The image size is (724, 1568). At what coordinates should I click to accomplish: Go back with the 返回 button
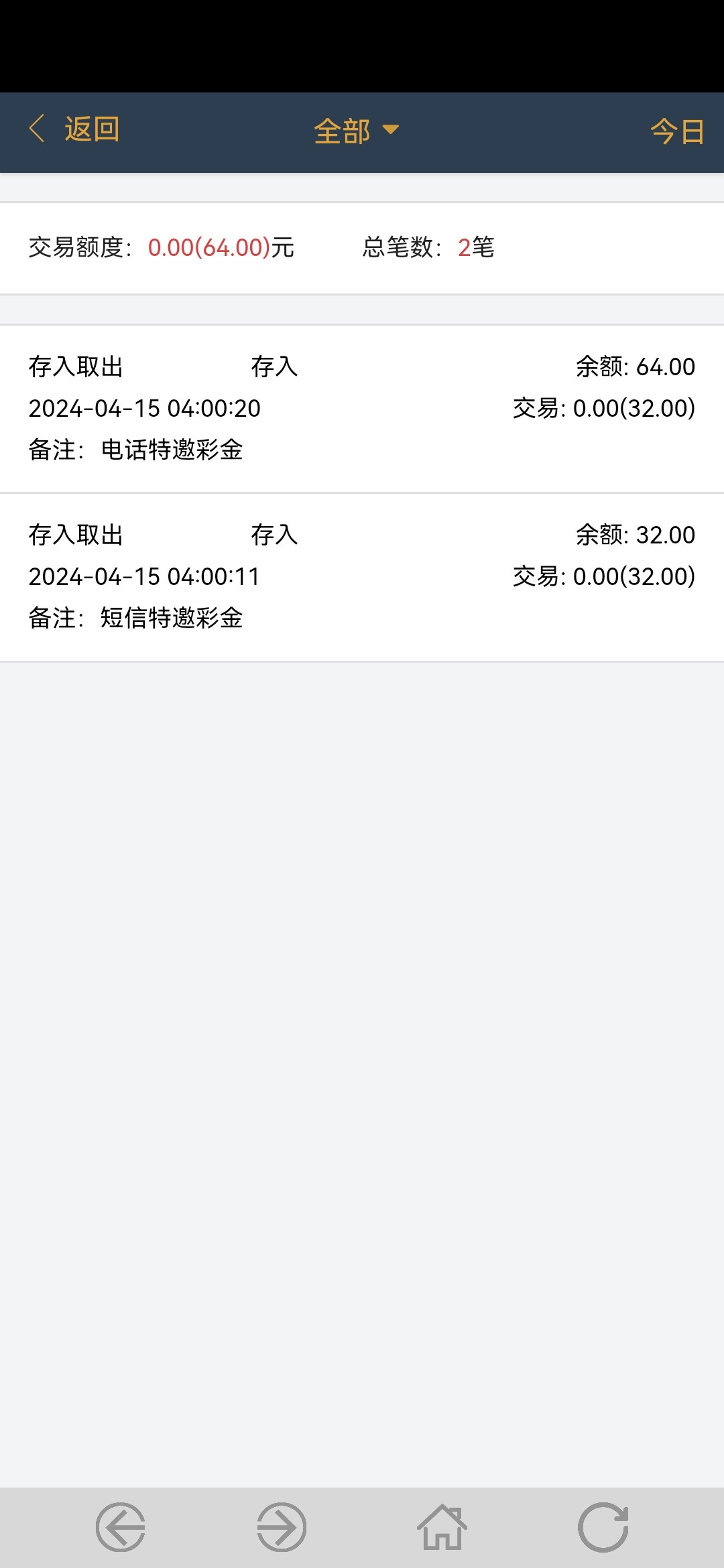pyautogui.click(x=75, y=129)
